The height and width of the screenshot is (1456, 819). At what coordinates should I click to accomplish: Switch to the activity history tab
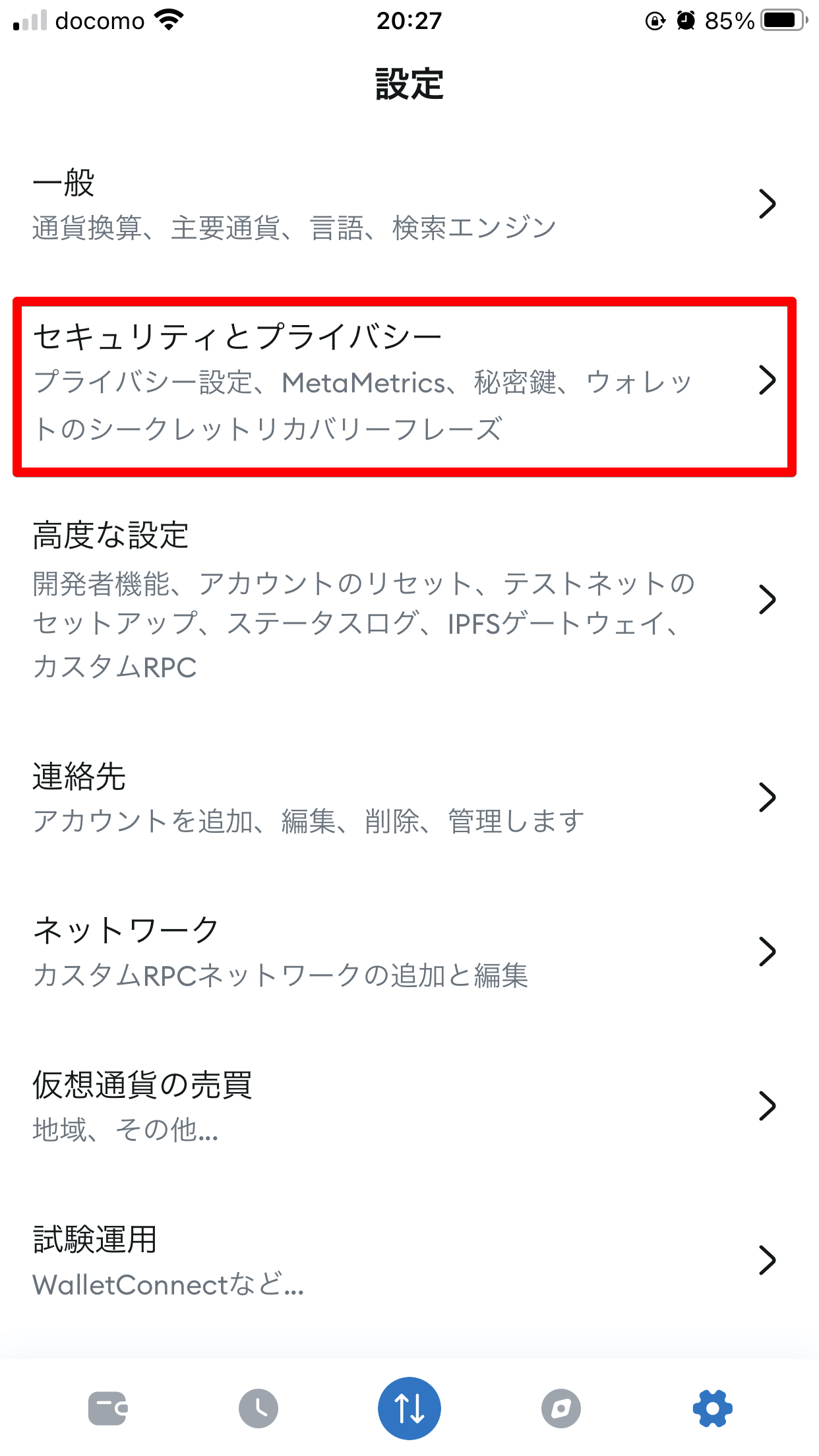point(258,1409)
